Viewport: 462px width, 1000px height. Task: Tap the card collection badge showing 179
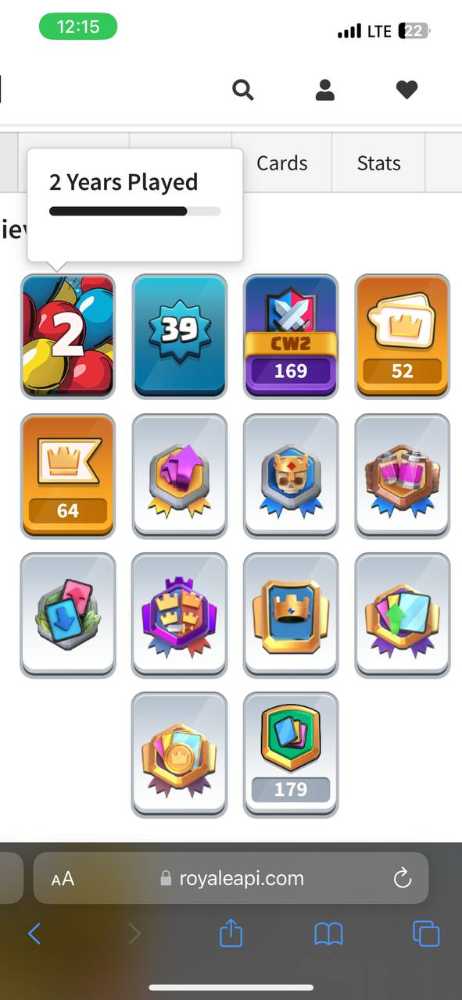[x=290, y=754]
